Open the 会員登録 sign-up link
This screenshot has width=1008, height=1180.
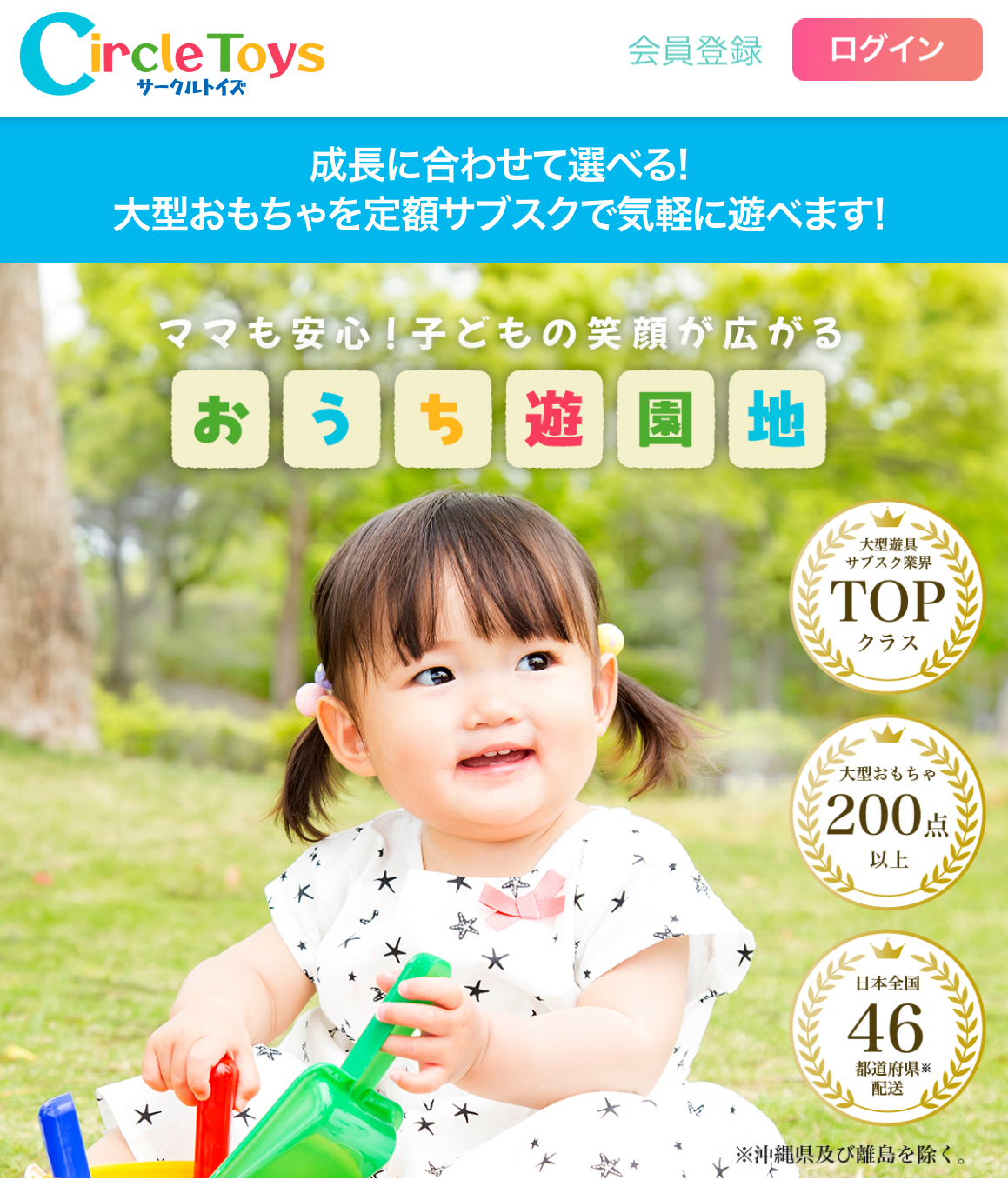click(694, 50)
